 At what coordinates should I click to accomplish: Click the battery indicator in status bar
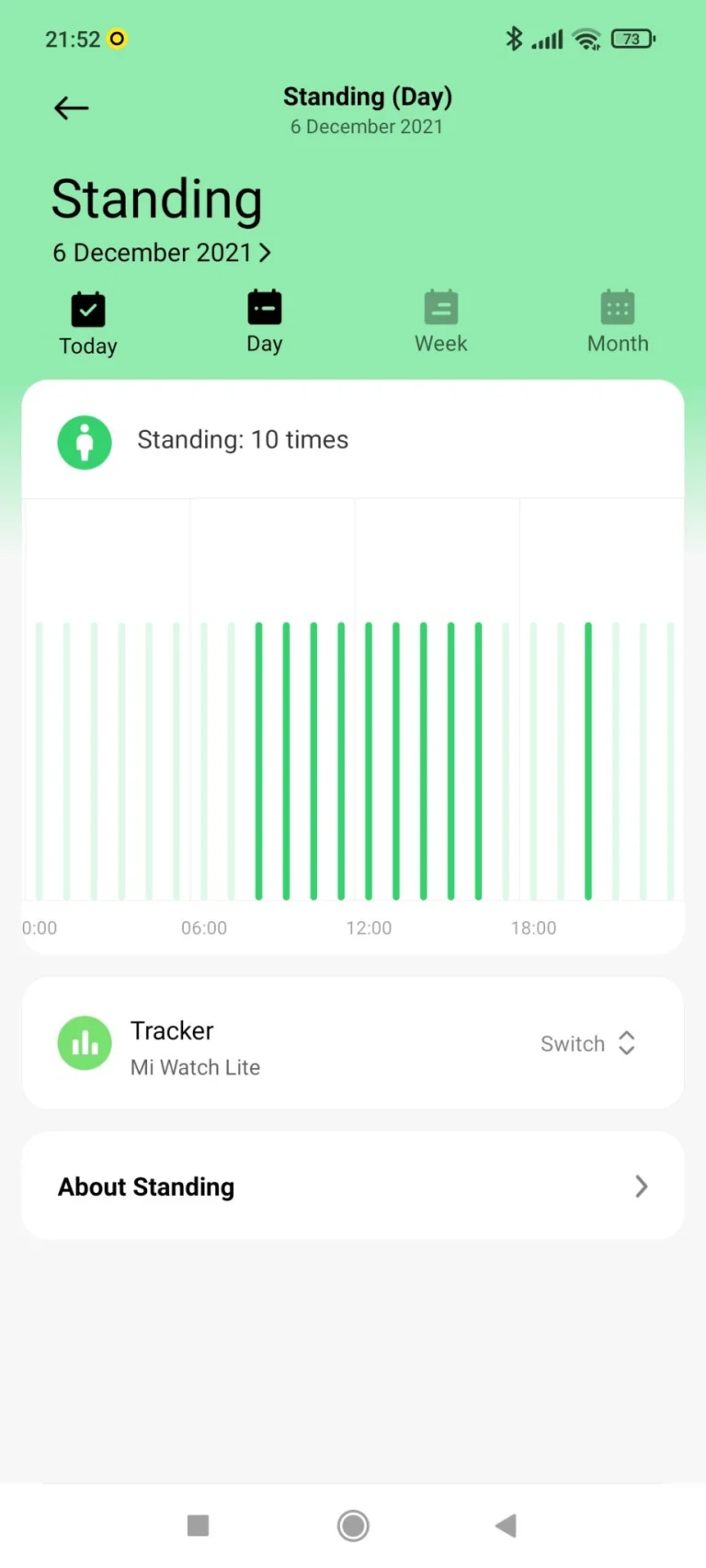(x=632, y=40)
